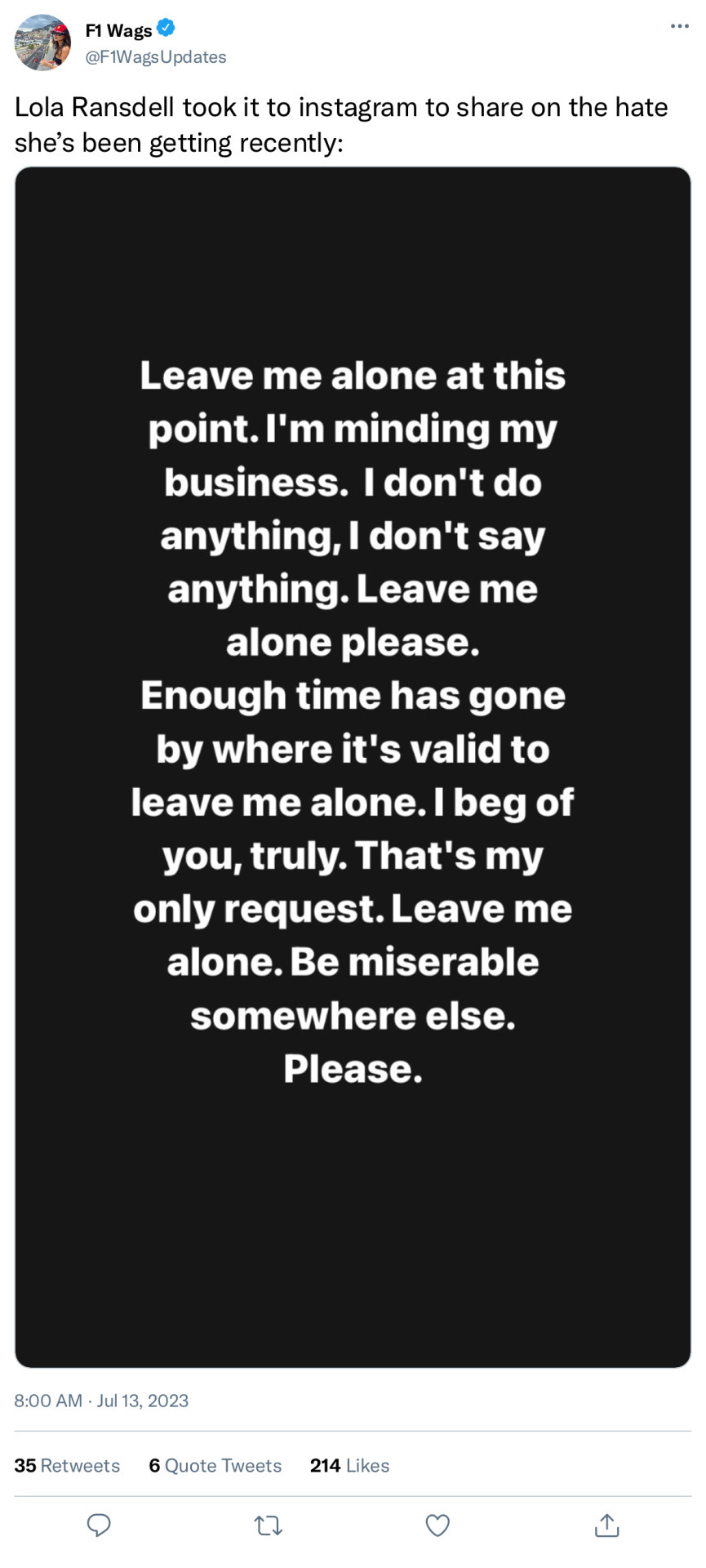Retweet this post
The image size is (706, 1568).
(x=268, y=1525)
